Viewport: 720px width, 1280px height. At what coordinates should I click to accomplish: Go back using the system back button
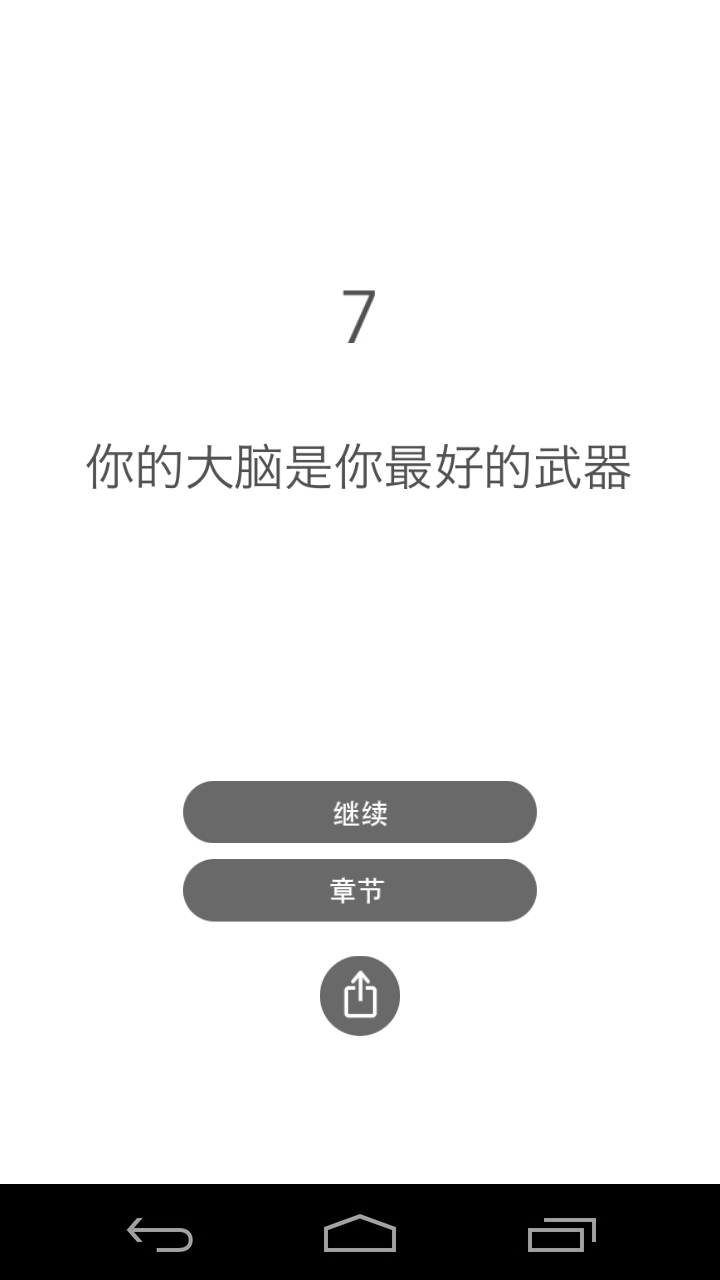pos(160,1234)
